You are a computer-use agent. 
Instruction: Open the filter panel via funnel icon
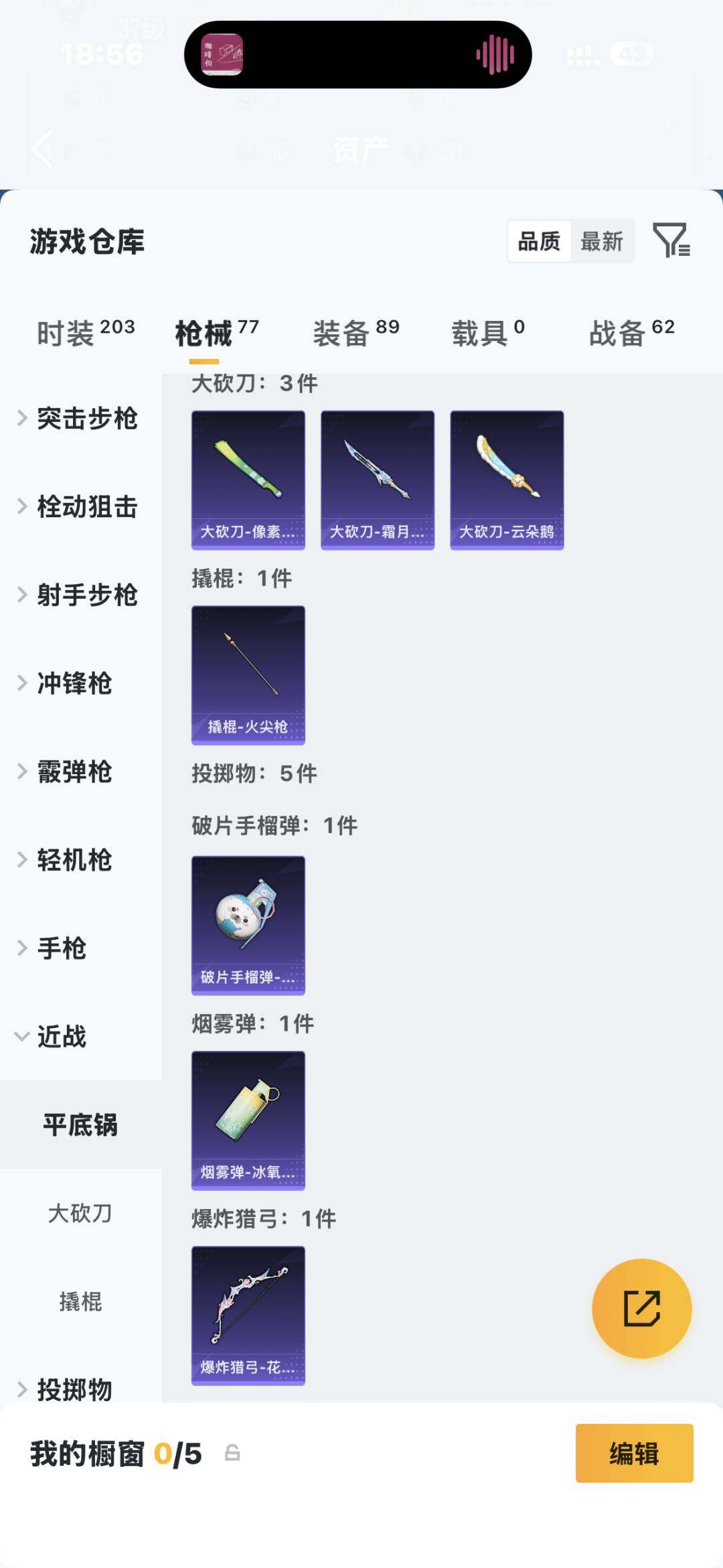(673, 241)
